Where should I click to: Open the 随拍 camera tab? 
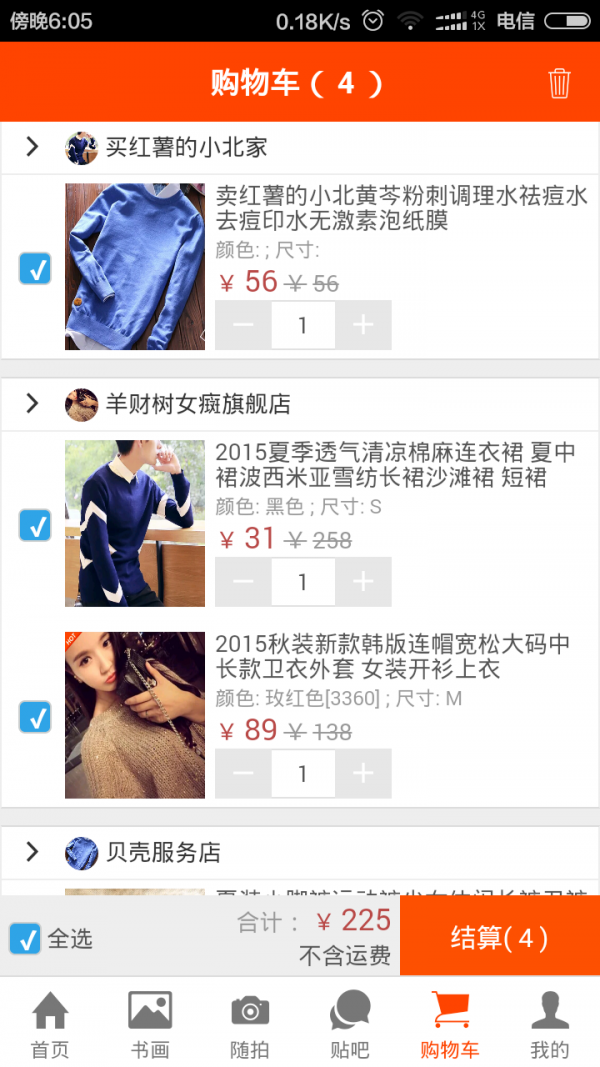pos(250,1024)
